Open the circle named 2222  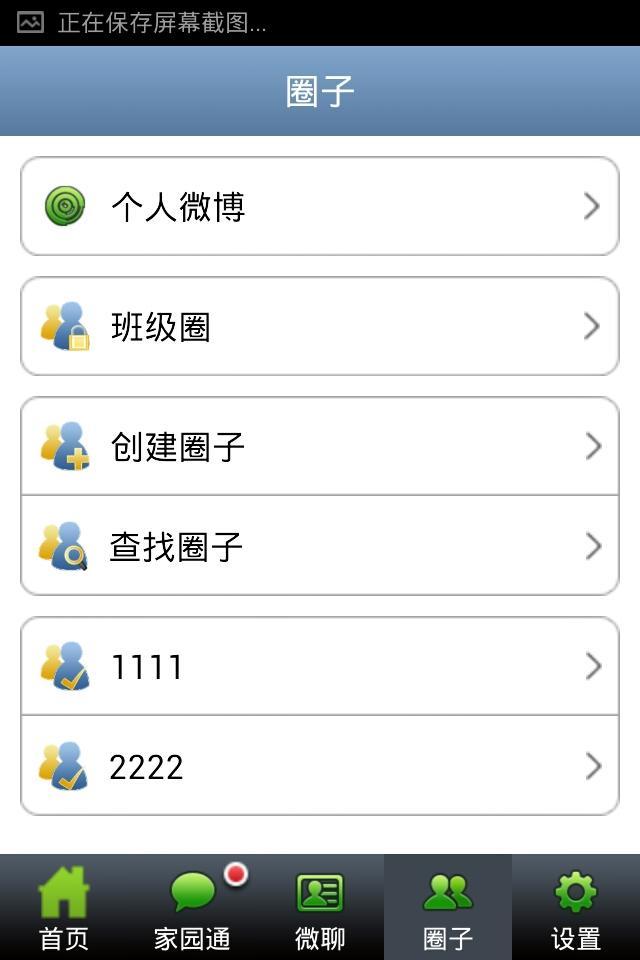coord(320,766)
